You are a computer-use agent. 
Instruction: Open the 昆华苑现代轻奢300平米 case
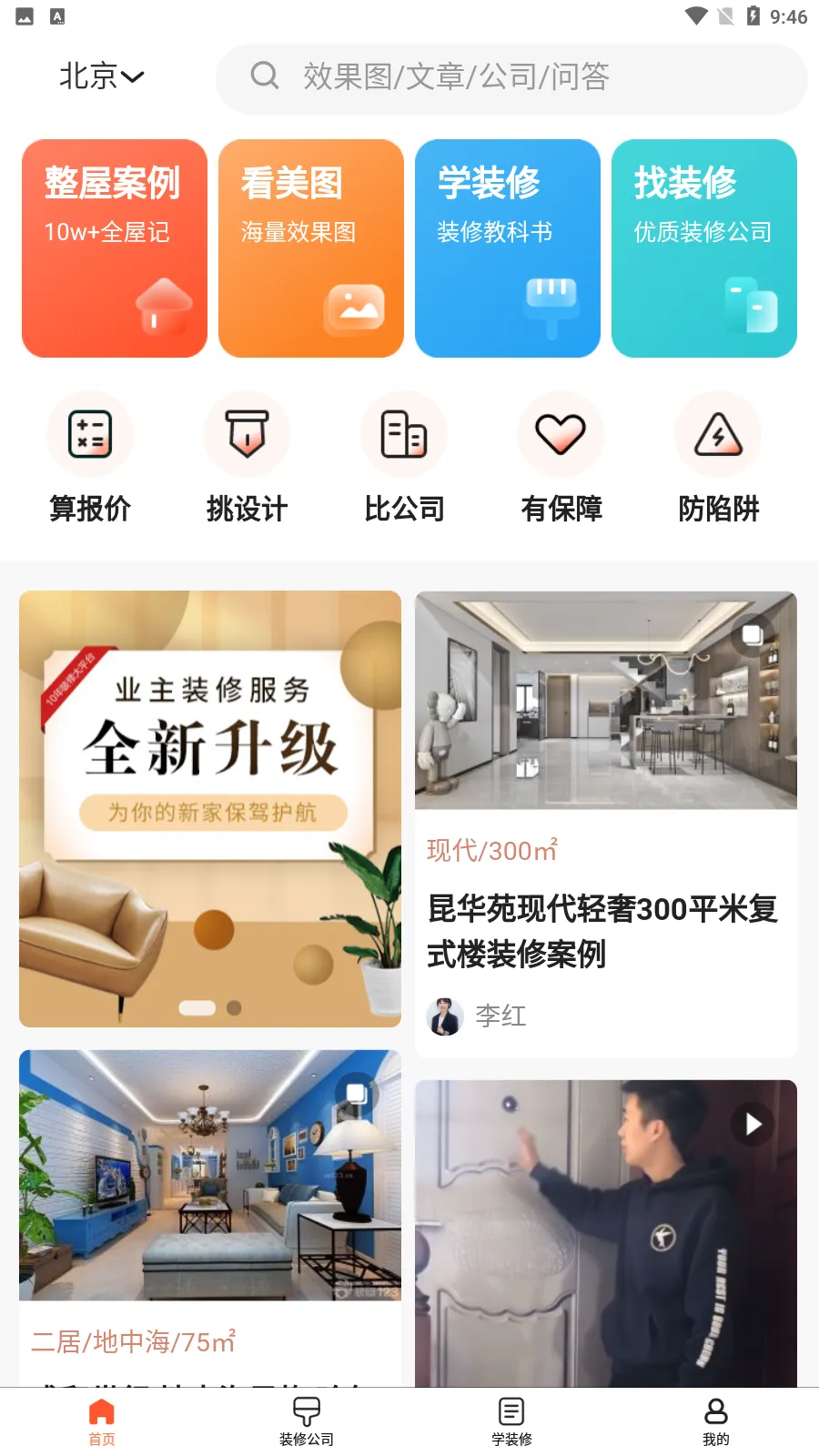click(x=605, y=928)
